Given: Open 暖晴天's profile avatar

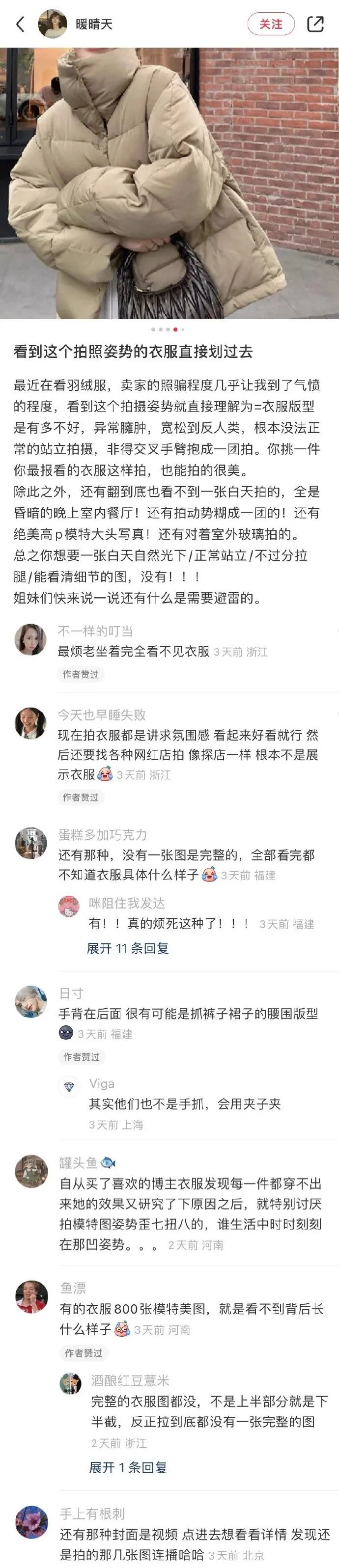Looking at the screenshot, I should [53, 25].
